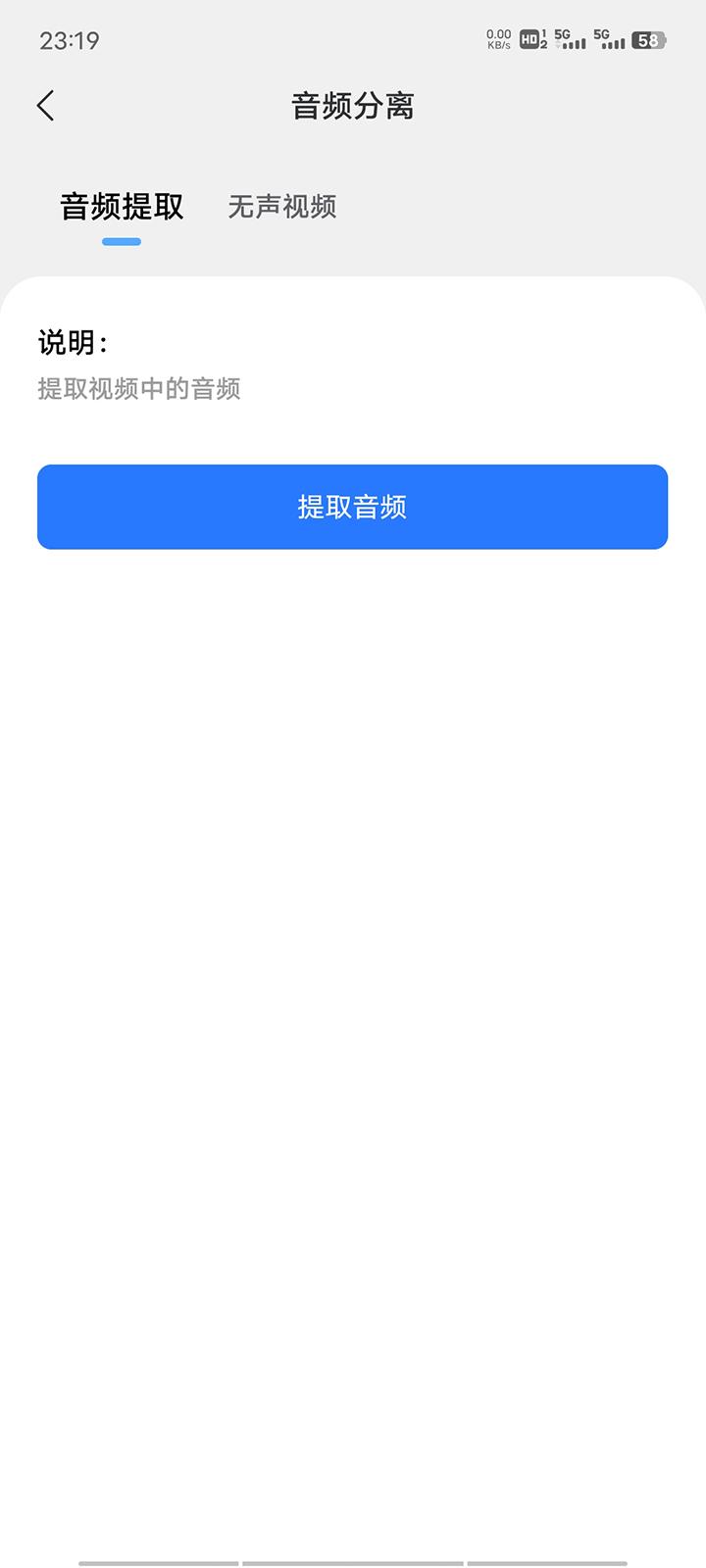This screenshot has width=706, height=1568.
Task: Click the left recent-apps gesture bar
Action: [x=159, y=1556]
